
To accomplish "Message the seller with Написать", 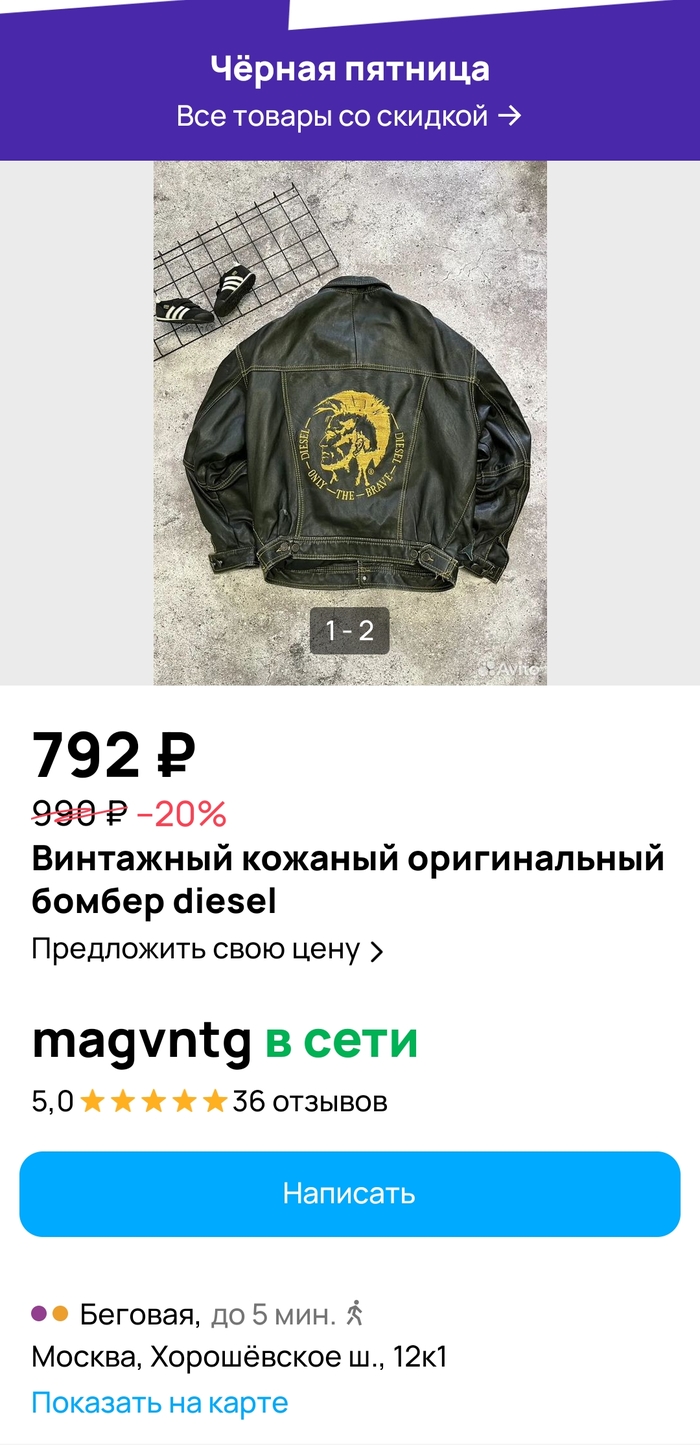I will (x=349, y=1193).
